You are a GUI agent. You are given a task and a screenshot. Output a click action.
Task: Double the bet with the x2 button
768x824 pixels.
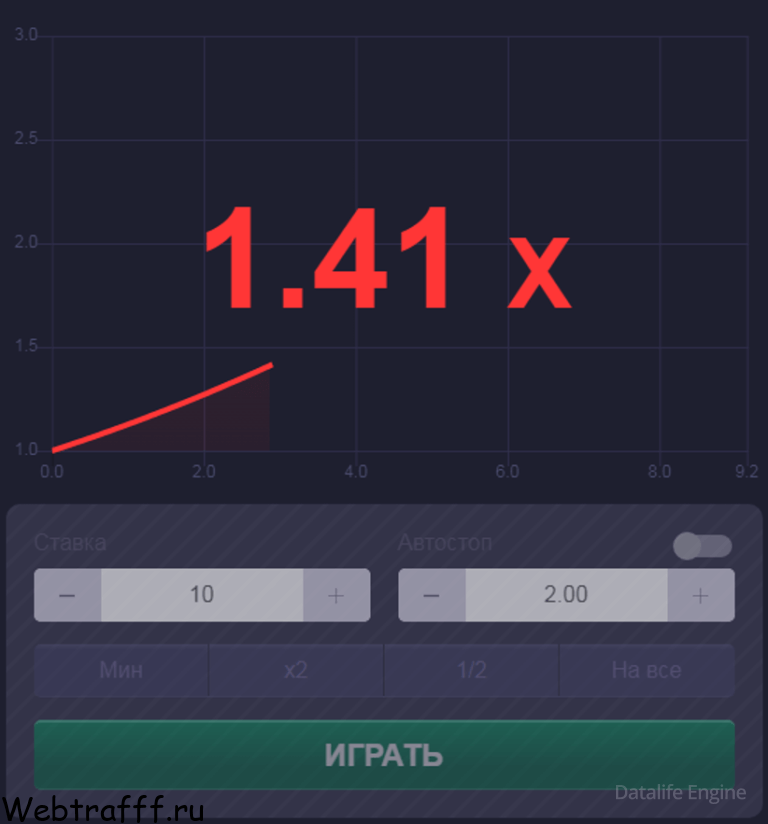click(296, 671)
